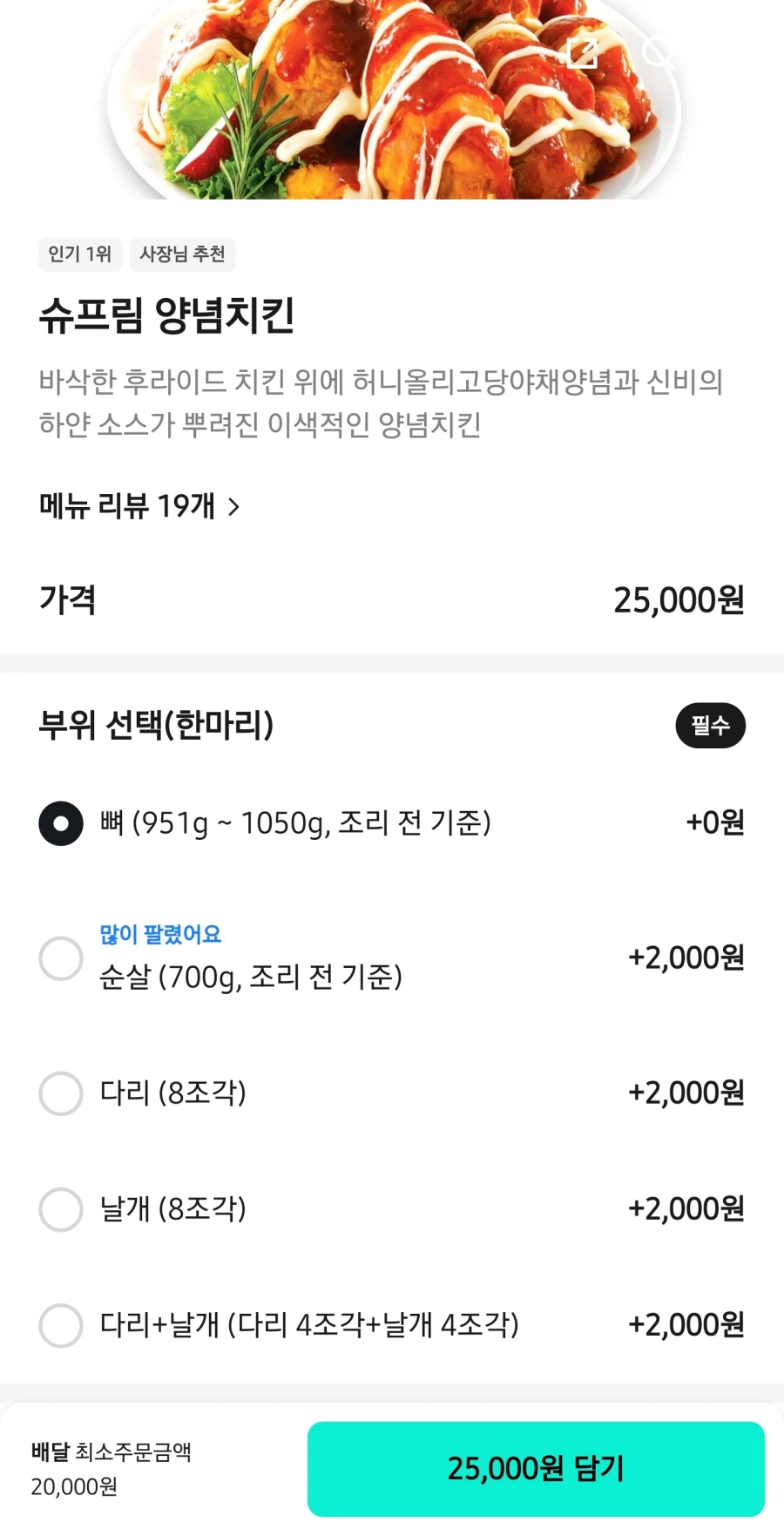Select the 순살 (700g) option

(x=60, y=957)
